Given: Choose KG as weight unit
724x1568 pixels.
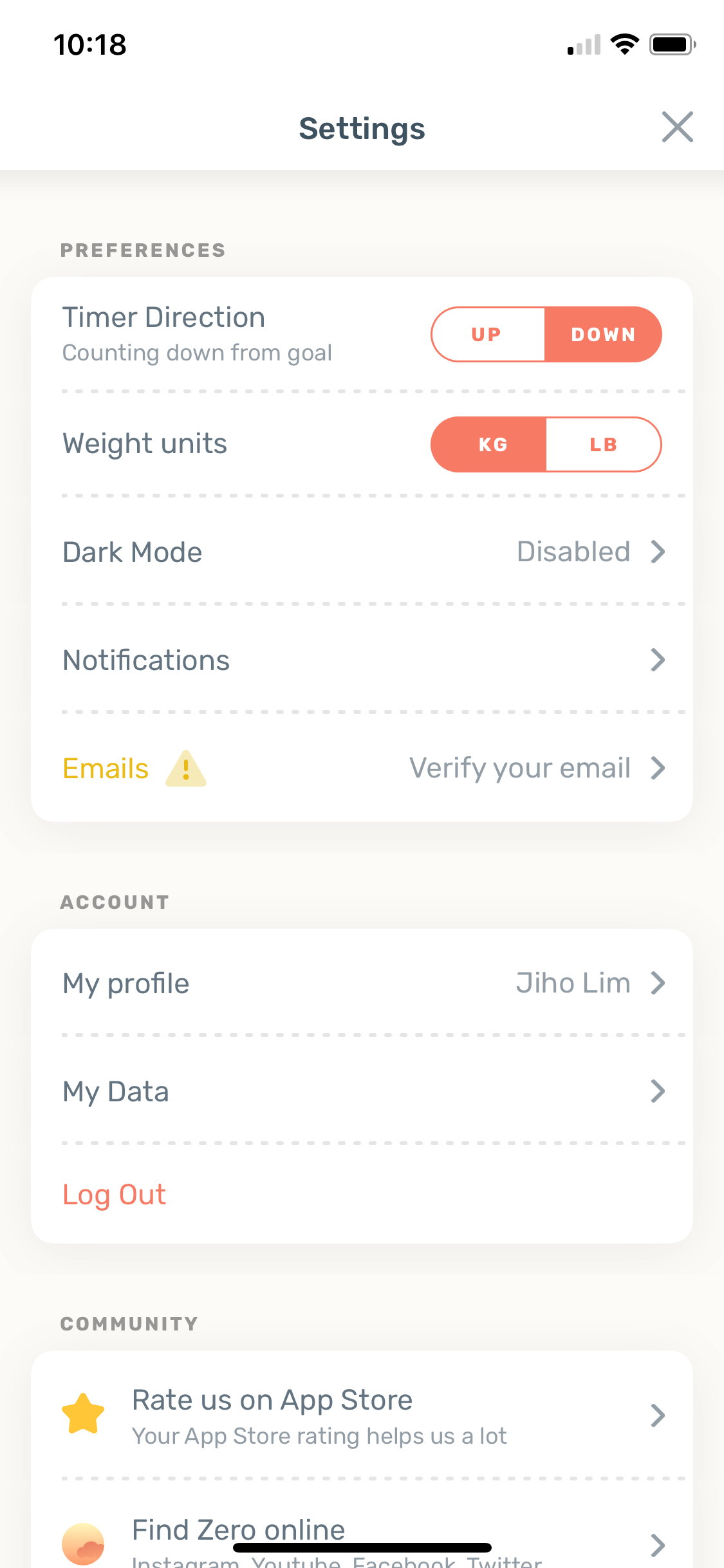Looking at the screenshot, I should point(488,445).
